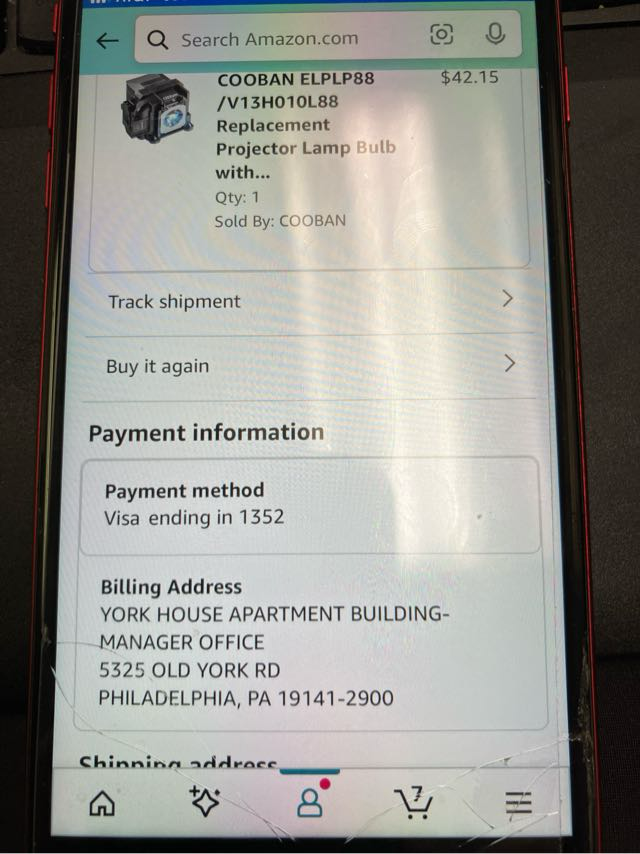Switch to the Home tab
Viewport: 640px width, 854px height.
[x=102, y=802]
